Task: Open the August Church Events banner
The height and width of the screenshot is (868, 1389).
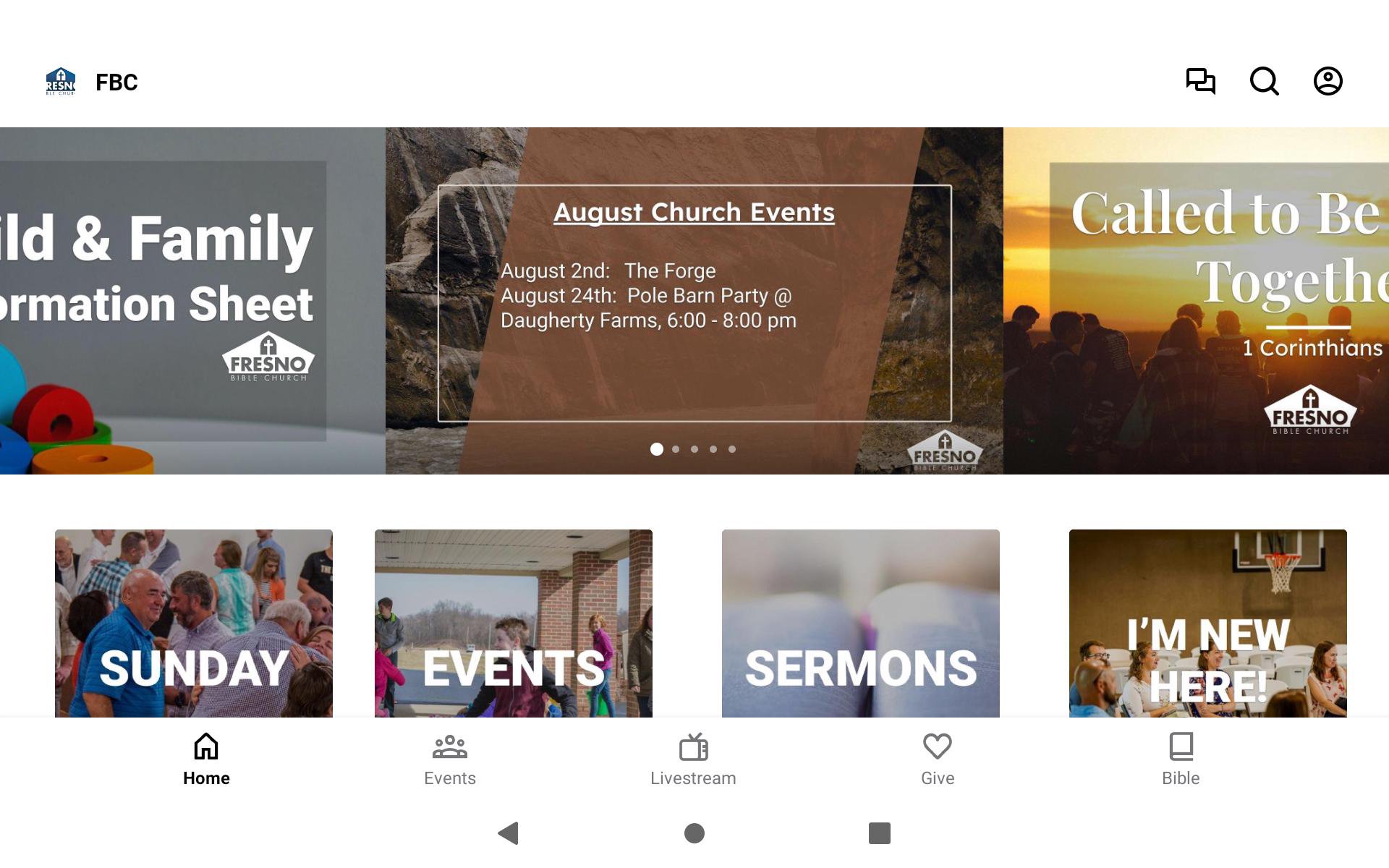Action: [x=694, y=301]
